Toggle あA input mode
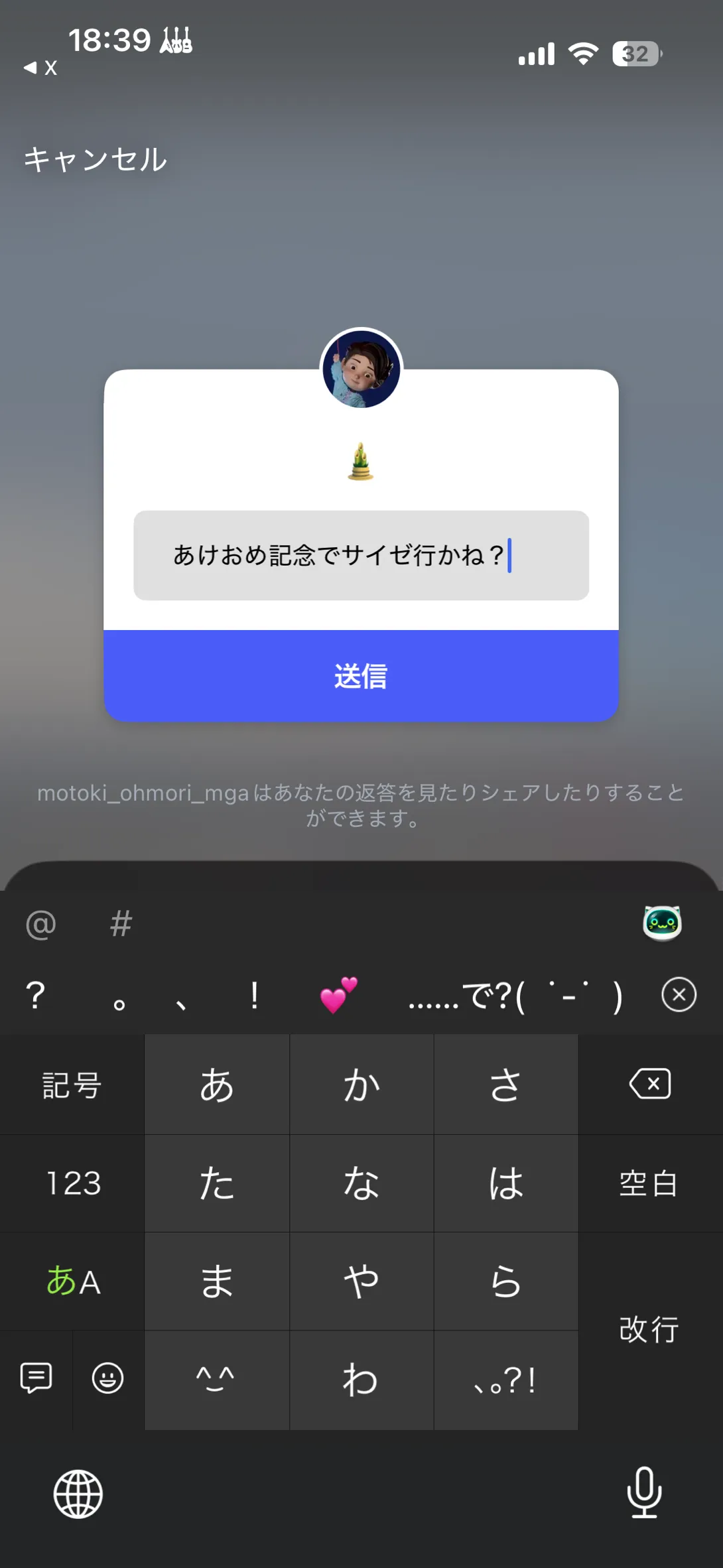The image size is (723, 1568). pos(72,1281)
